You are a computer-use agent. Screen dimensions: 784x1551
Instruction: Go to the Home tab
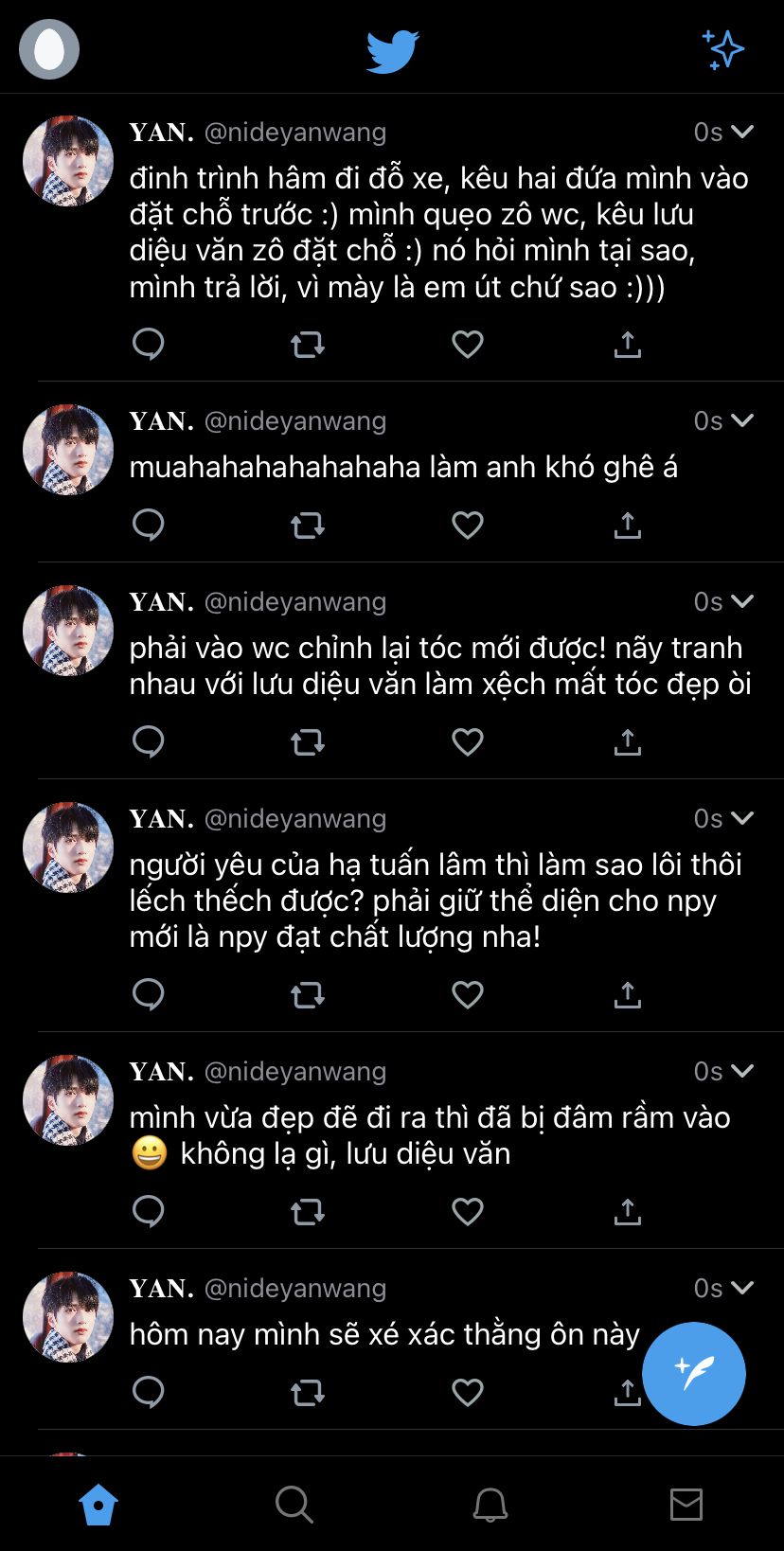pyautogui.click(x=98, y=1504)
